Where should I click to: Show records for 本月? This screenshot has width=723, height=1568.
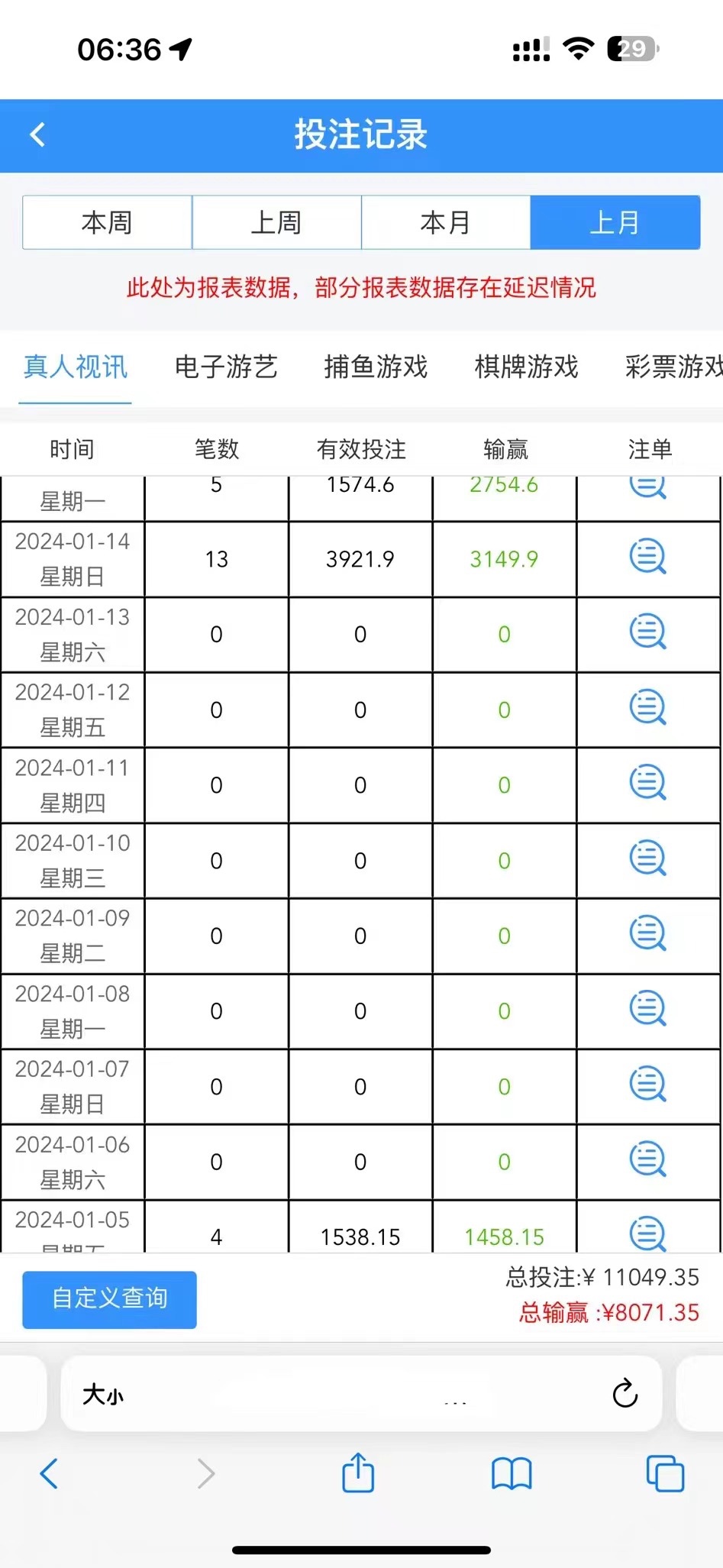446,222
